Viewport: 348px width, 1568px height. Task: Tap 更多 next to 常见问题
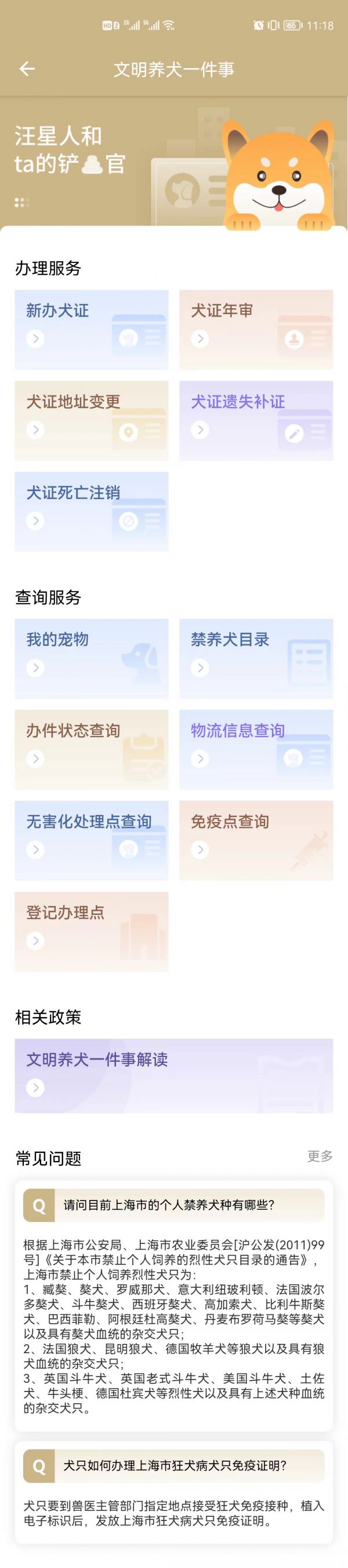tap(320, 1156)
